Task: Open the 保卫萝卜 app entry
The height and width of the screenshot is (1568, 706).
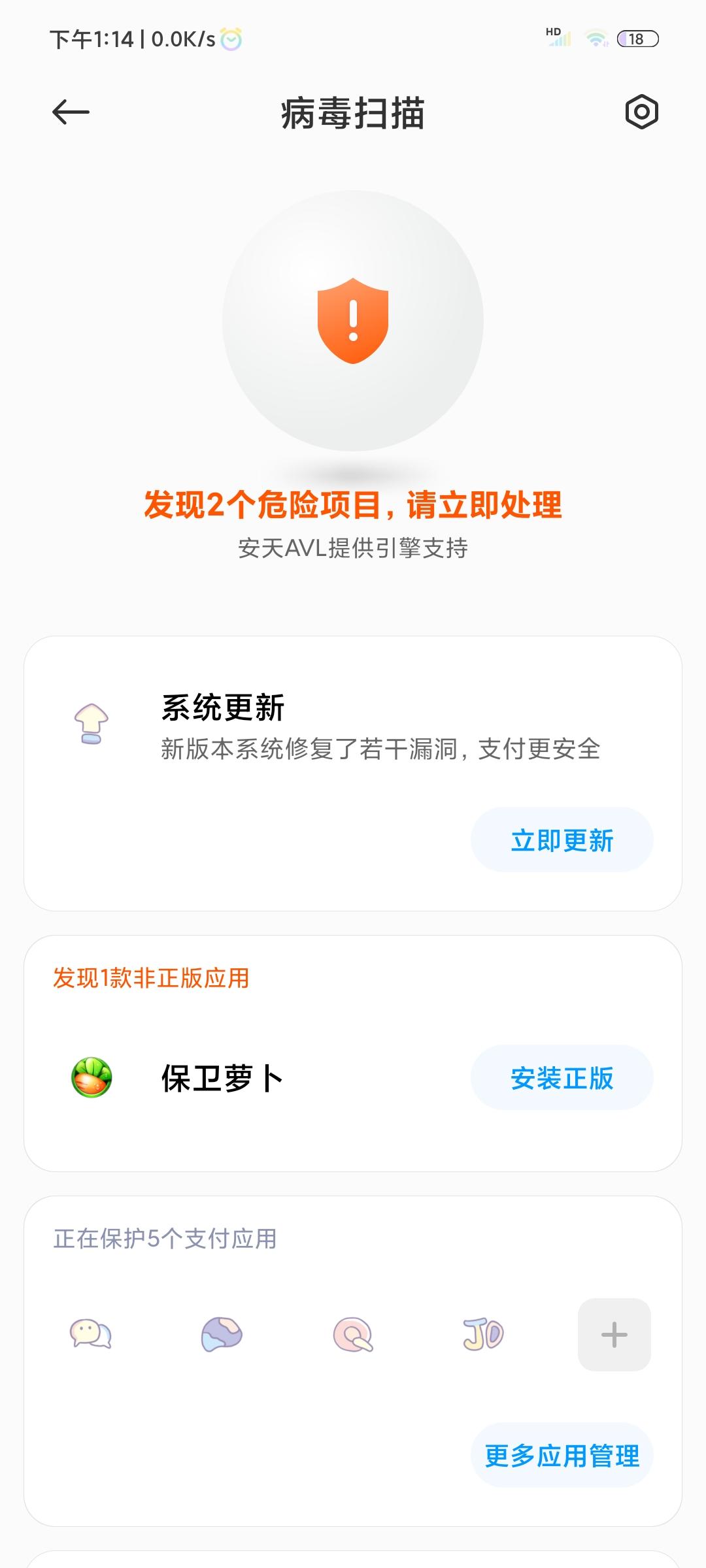Action: coord(222,1078)
